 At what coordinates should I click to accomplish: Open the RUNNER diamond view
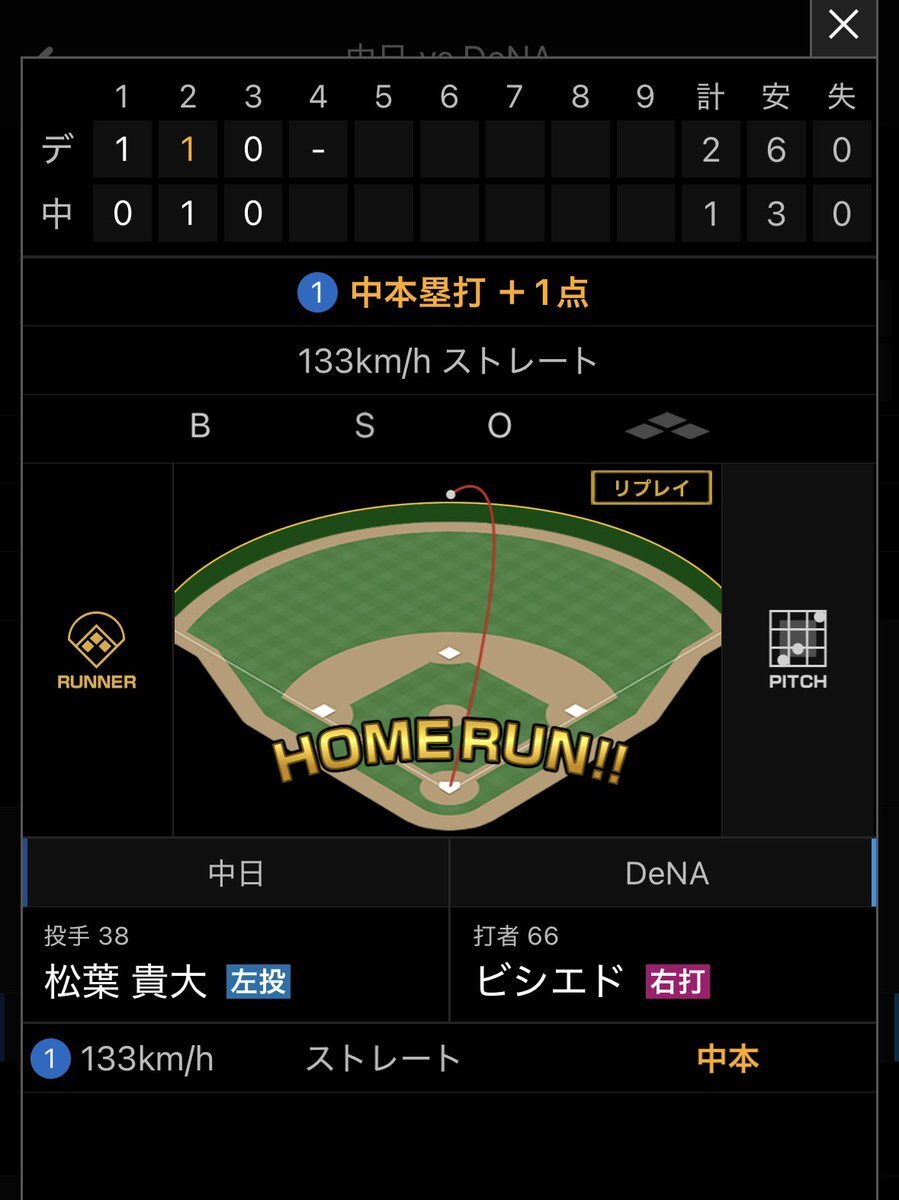(97, 651)
